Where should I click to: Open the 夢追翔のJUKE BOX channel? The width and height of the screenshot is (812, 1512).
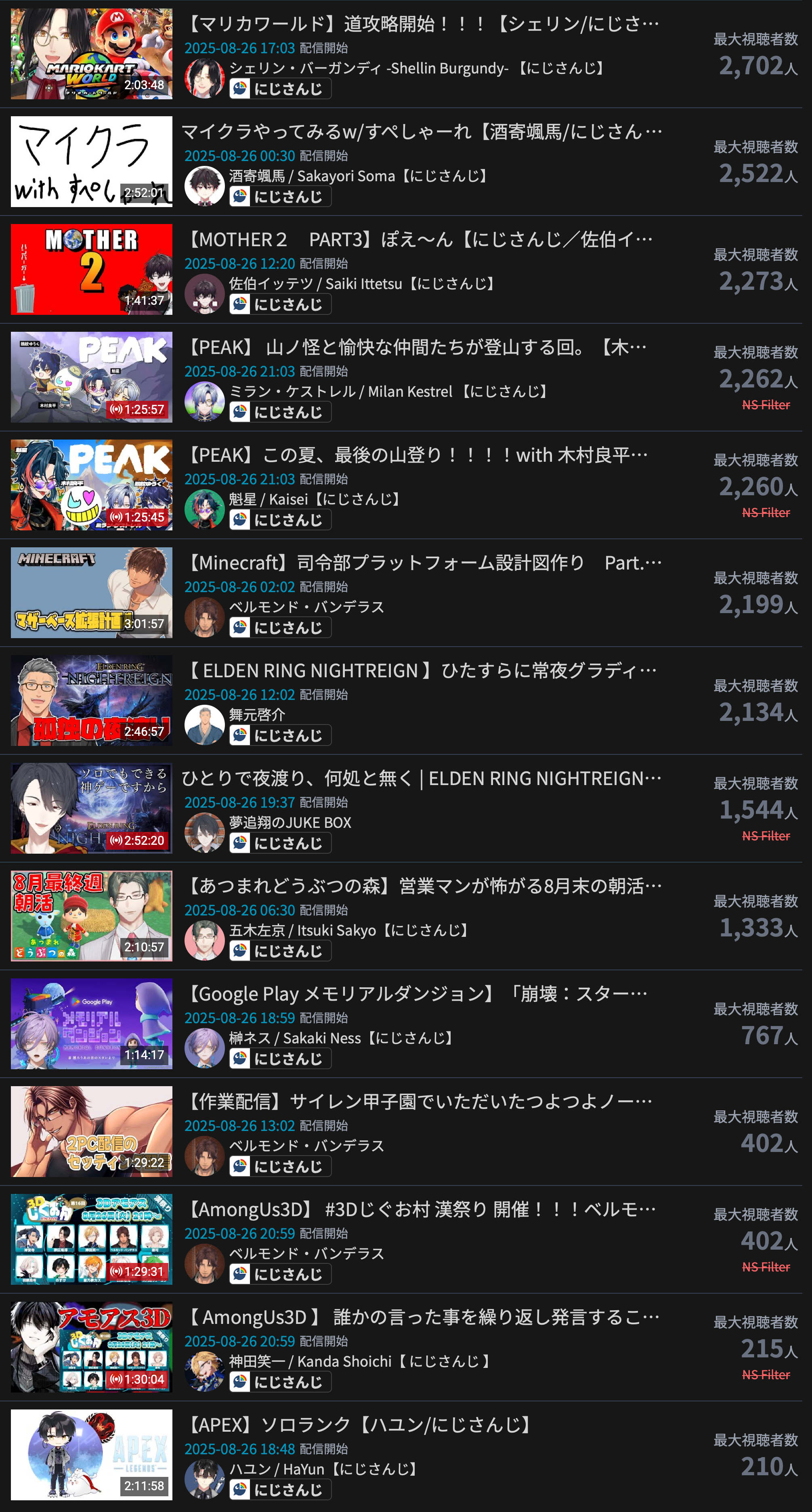[290, 822]
